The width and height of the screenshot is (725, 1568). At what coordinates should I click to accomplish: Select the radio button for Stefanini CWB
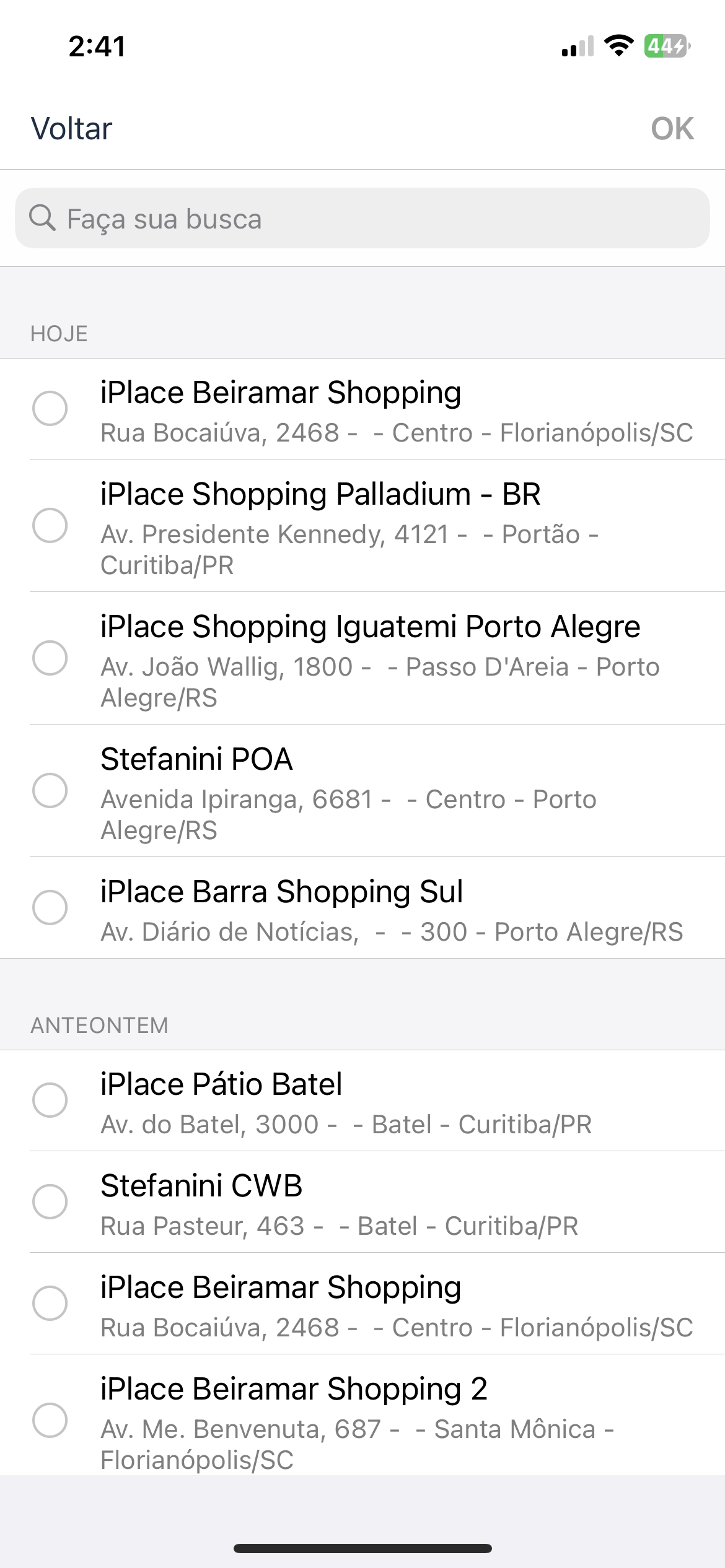coord(51,1201)
